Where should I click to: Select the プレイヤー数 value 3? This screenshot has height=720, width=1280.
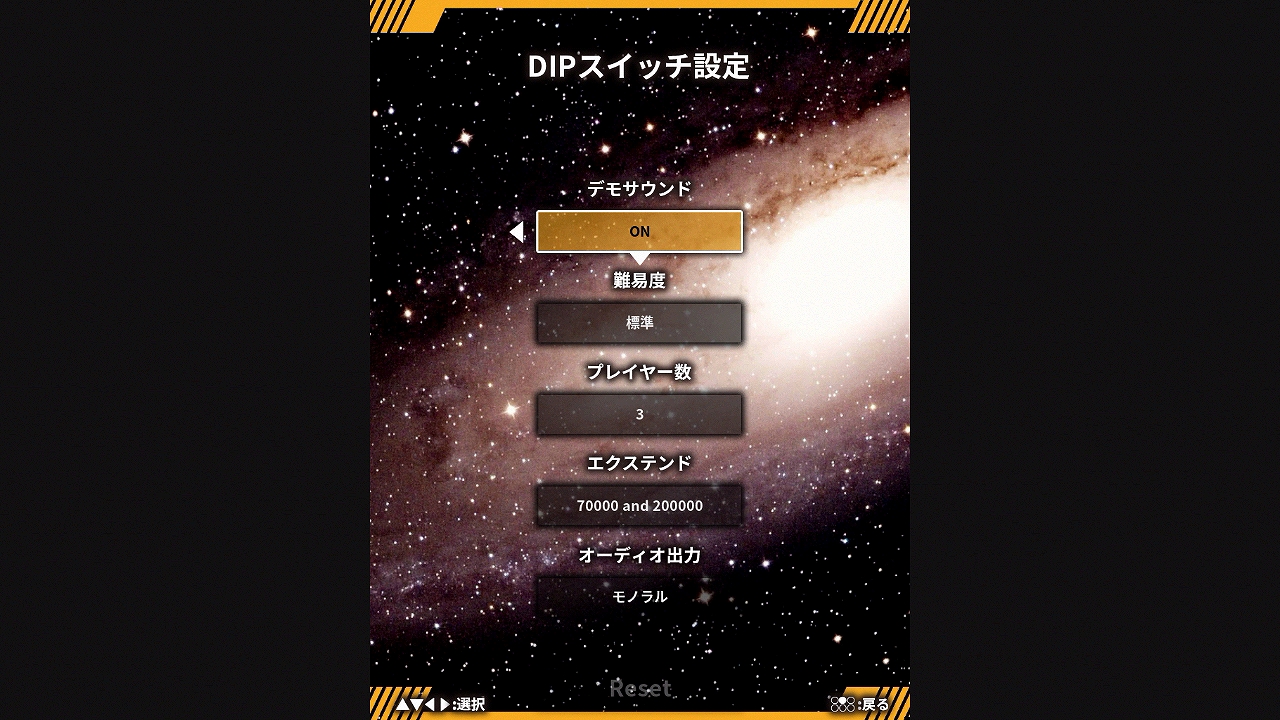click(x=639, y=414)
